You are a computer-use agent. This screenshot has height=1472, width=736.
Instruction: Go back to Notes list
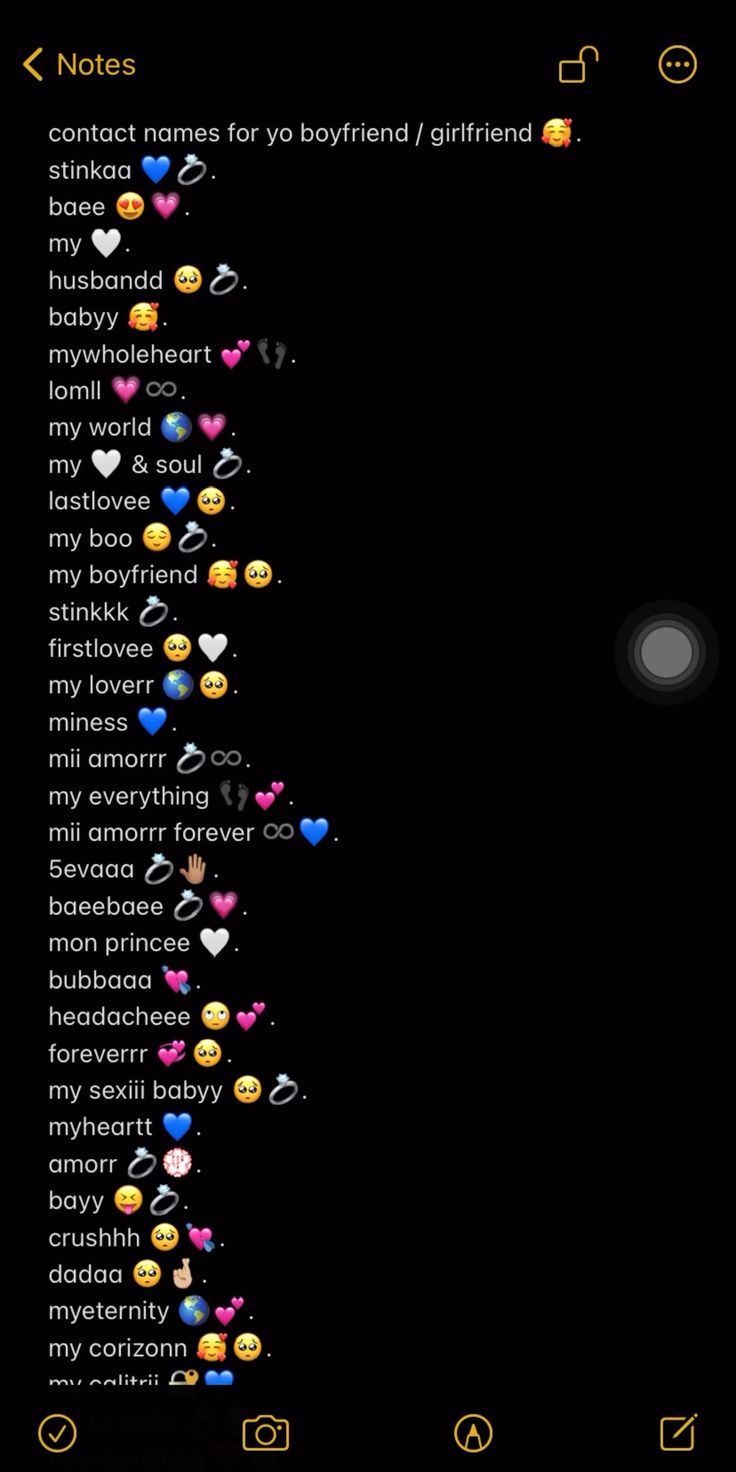pyautogui.click(x=78, y=65)
